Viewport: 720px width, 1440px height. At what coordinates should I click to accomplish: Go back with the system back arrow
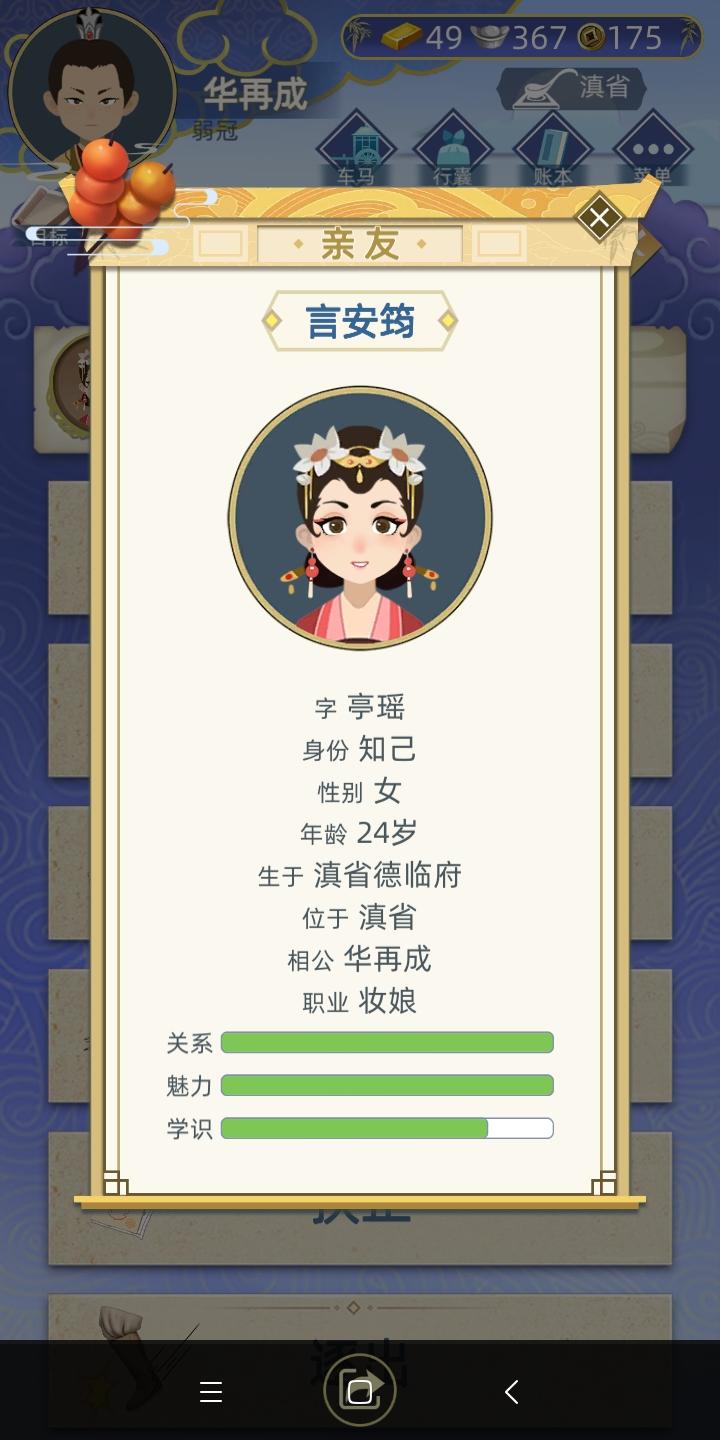click(511, 1391)
